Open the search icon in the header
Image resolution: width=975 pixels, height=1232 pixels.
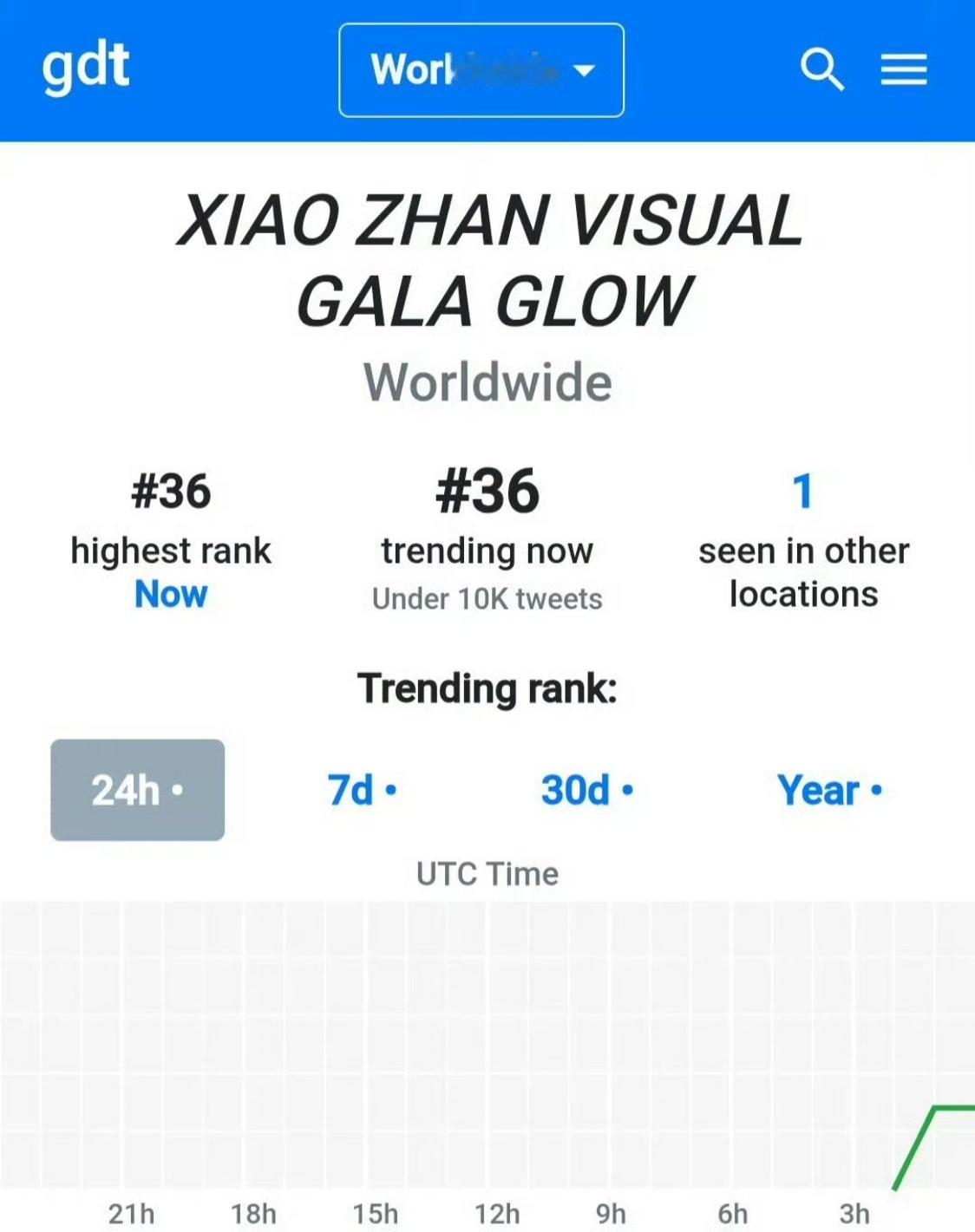click(x=823, y=70)
